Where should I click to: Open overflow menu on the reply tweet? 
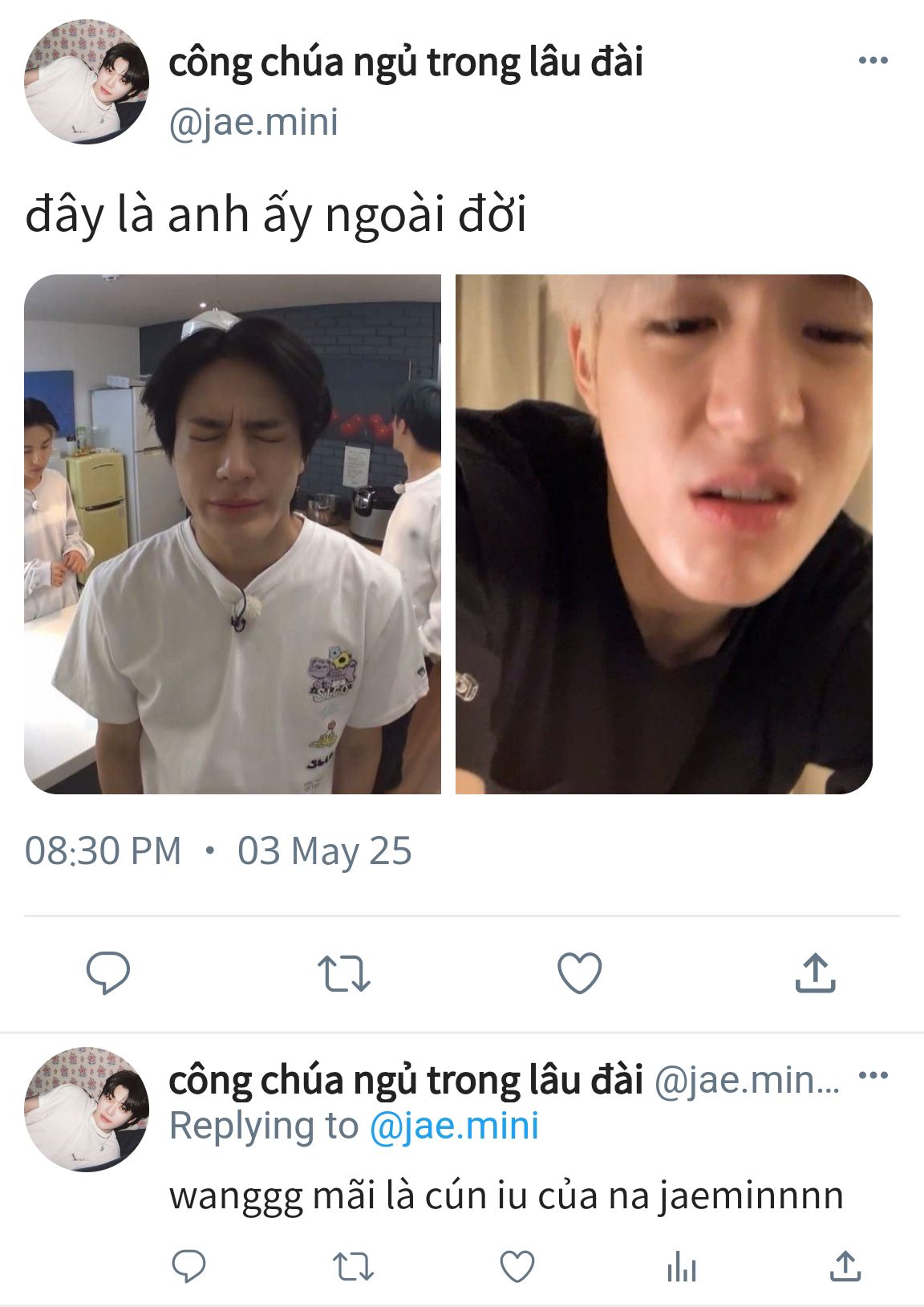click(x=873, y=1075)
